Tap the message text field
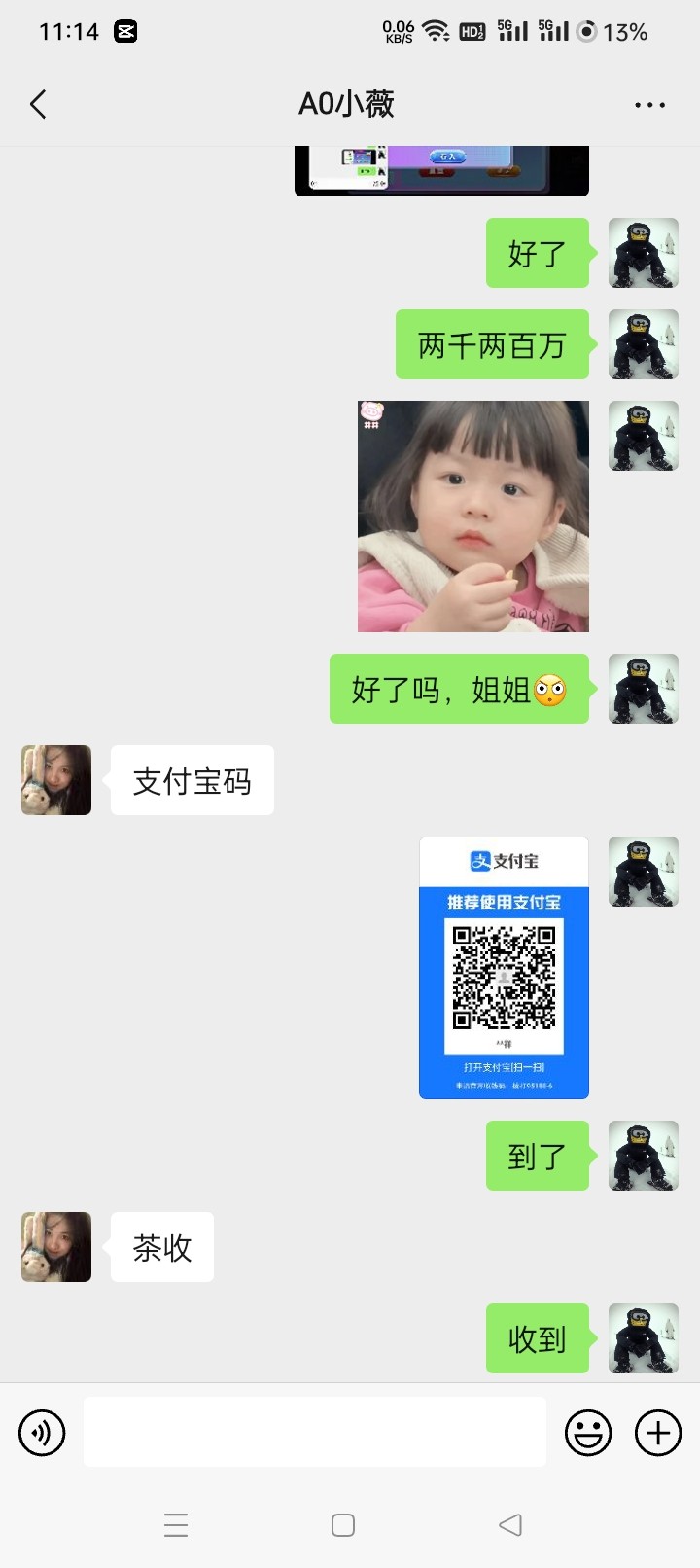This screenshot has height=1568, width=700. tap(314, 1432)
